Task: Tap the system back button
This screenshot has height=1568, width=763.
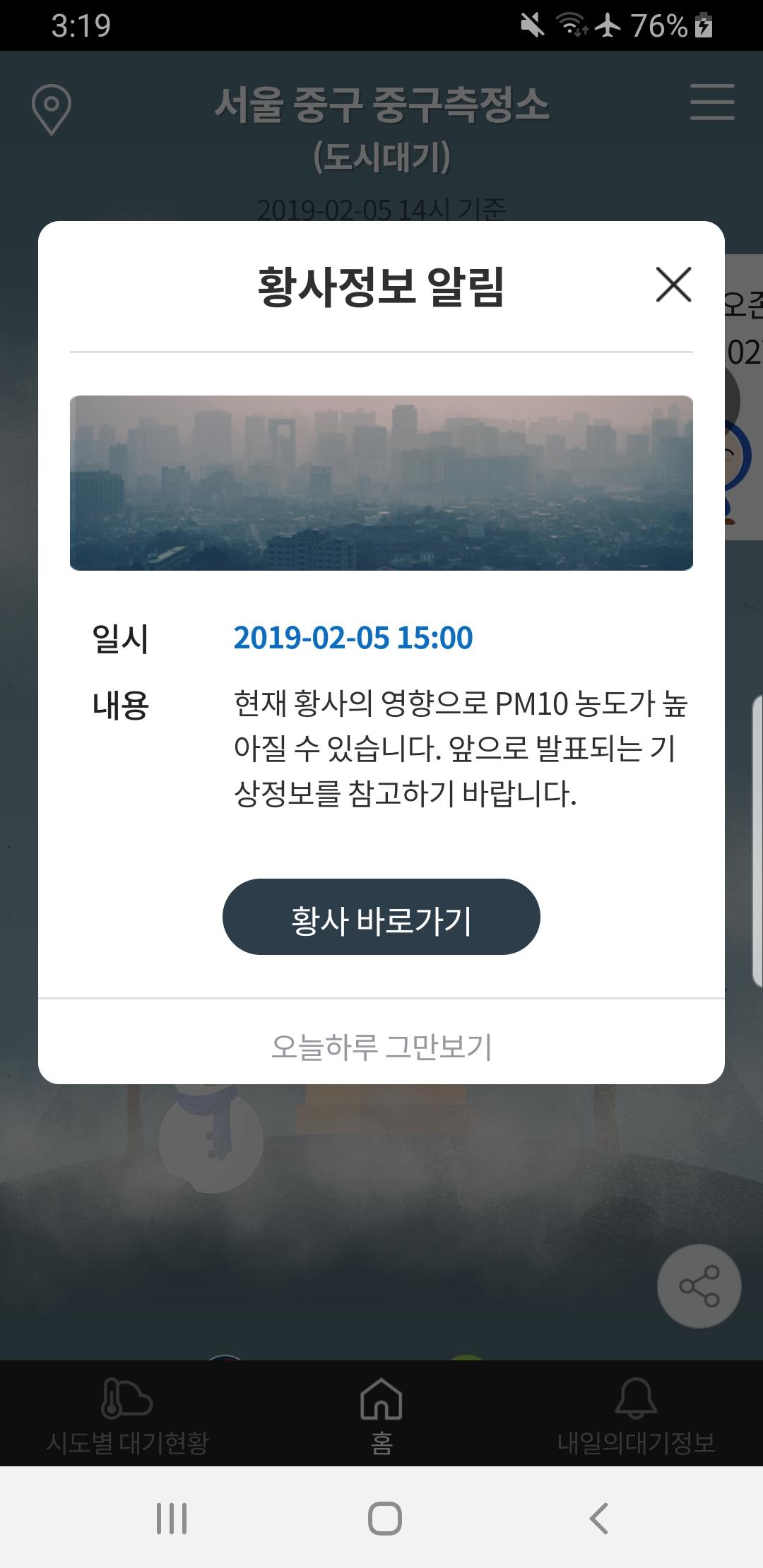Action: tap(598, 1518)
